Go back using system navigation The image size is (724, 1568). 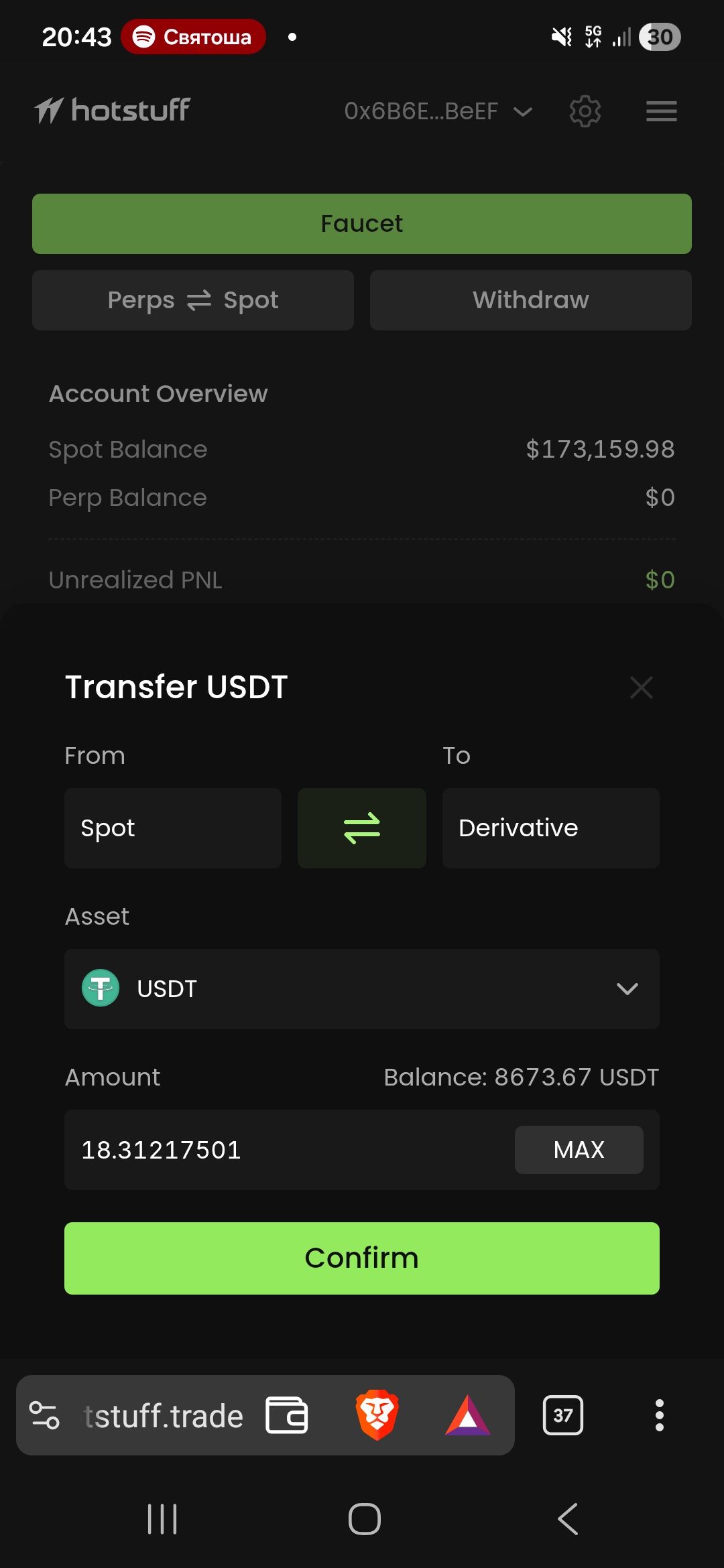coord(567,1518)
